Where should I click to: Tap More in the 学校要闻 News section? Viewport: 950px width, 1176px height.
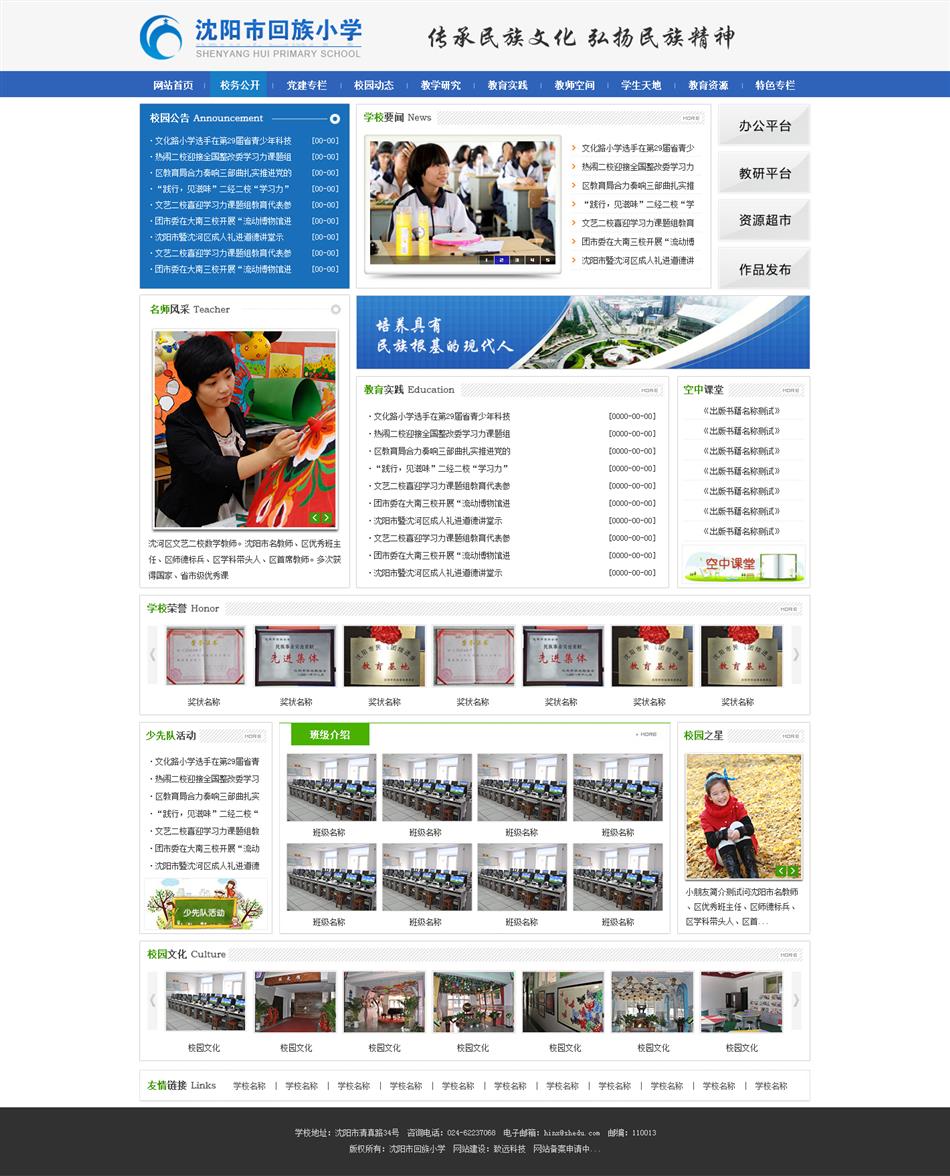click(x=691, y=118)
